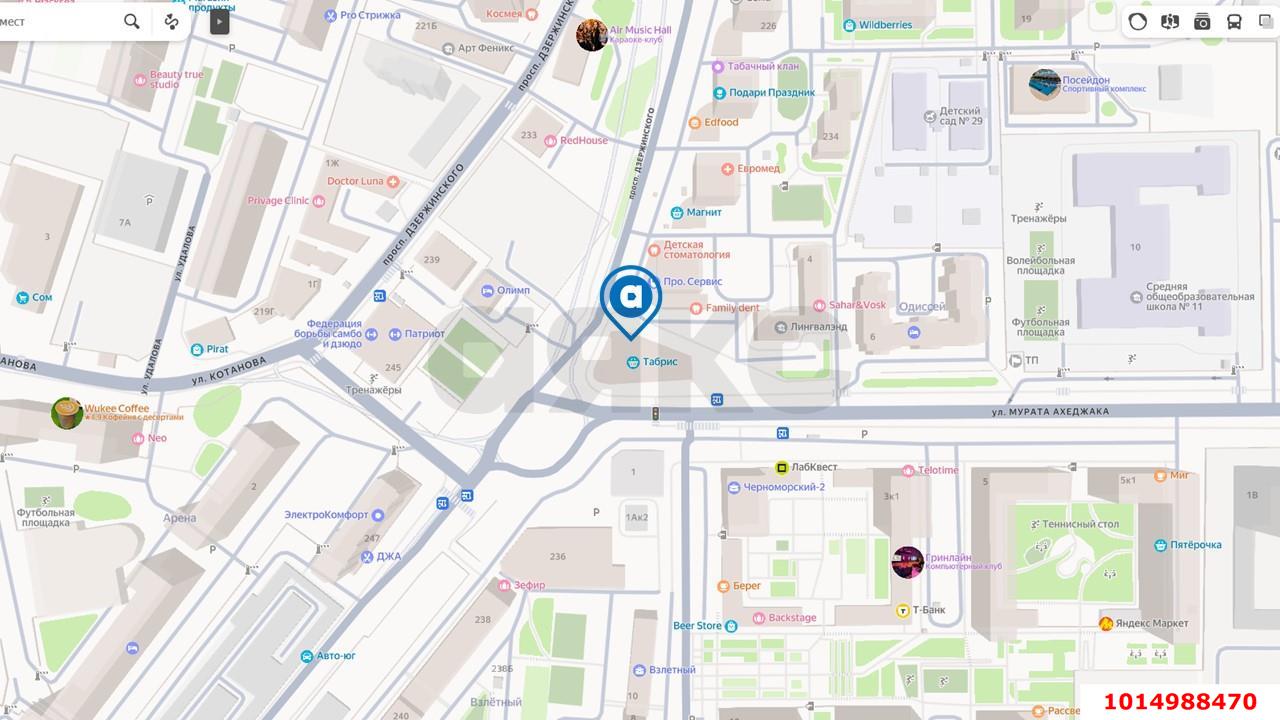Open the Посейдон sports complex marker
Viewport: 1280px width, 720px height.
1044,84
